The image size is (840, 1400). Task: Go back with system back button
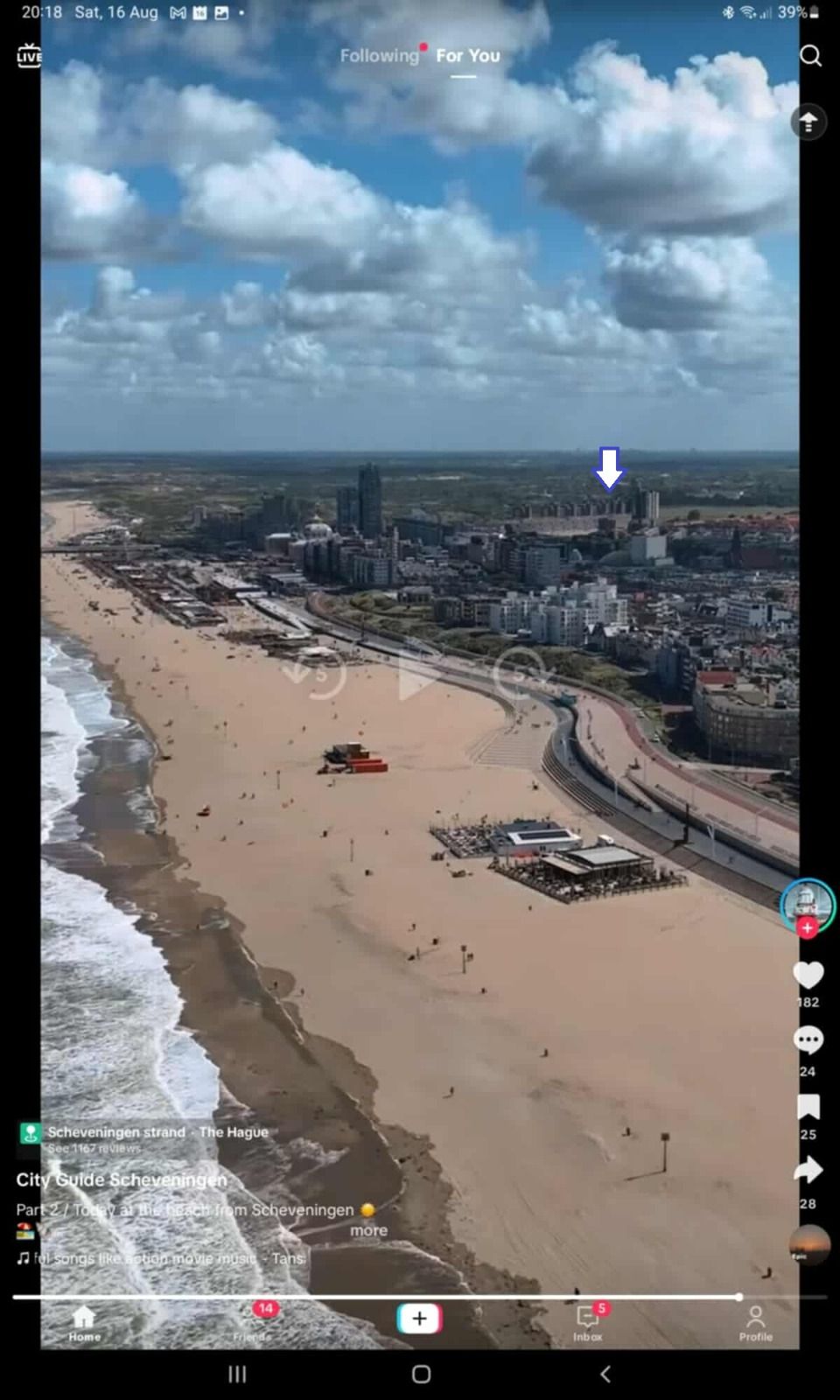click(605, 1374)
